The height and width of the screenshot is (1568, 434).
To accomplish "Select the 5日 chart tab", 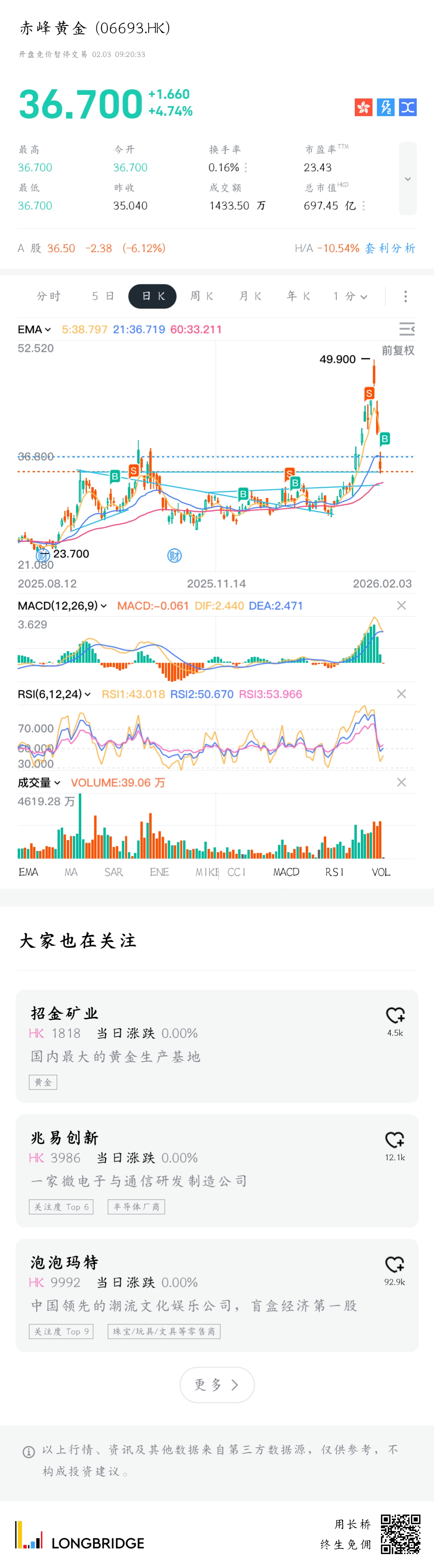I will [x=103, y=296].
